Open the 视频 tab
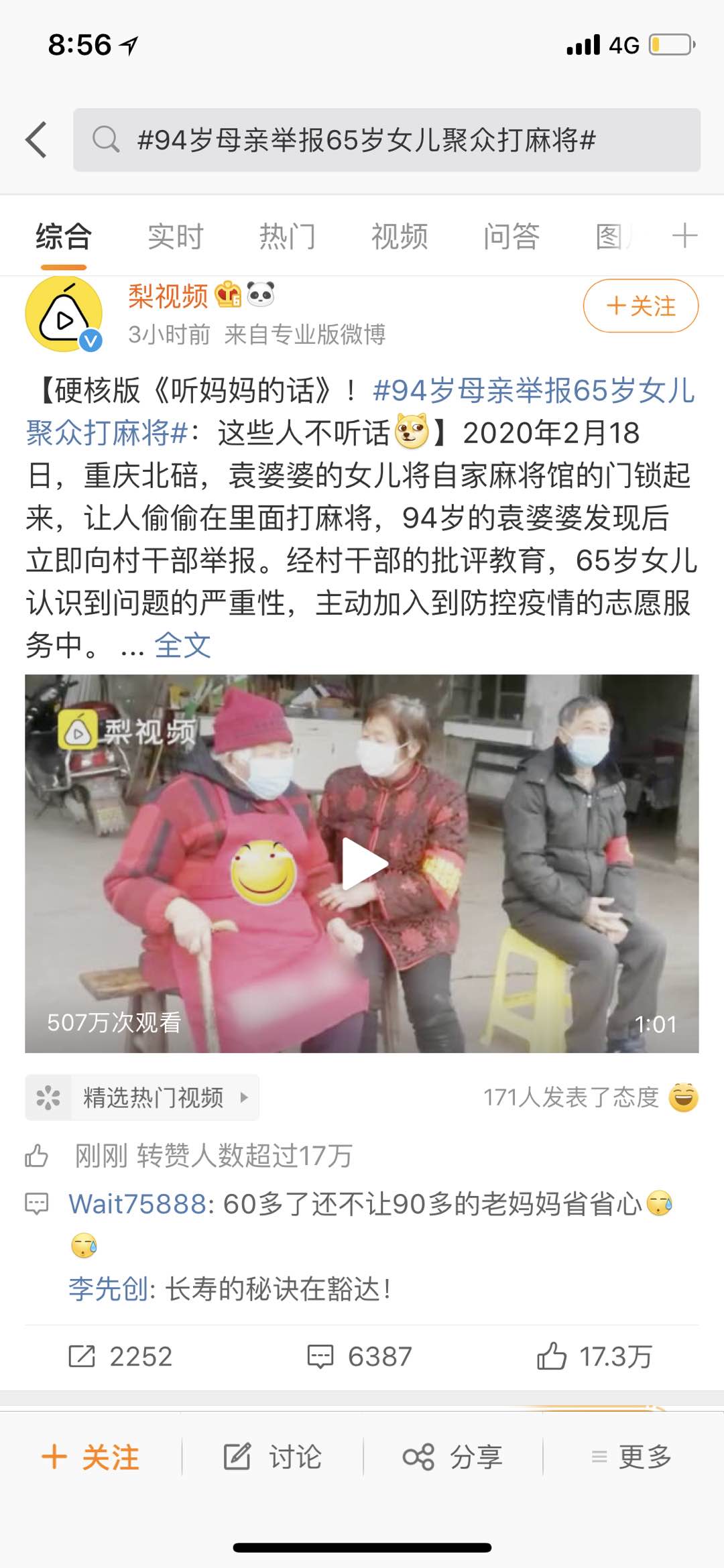724x1568 pixels. [399, 237]
